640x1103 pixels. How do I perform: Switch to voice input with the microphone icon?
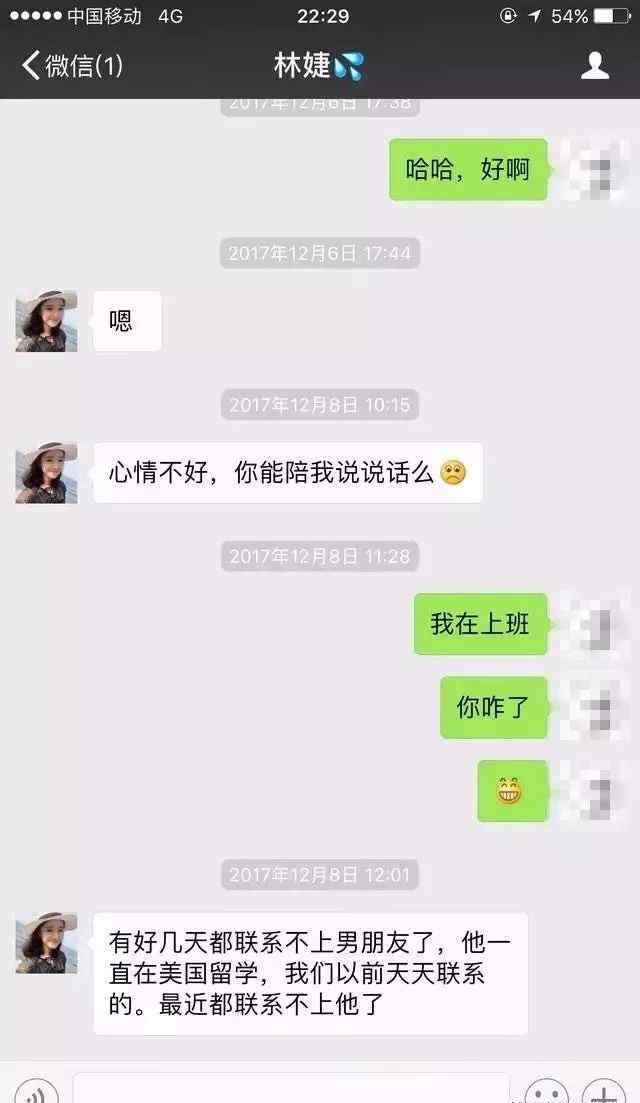37,1092
